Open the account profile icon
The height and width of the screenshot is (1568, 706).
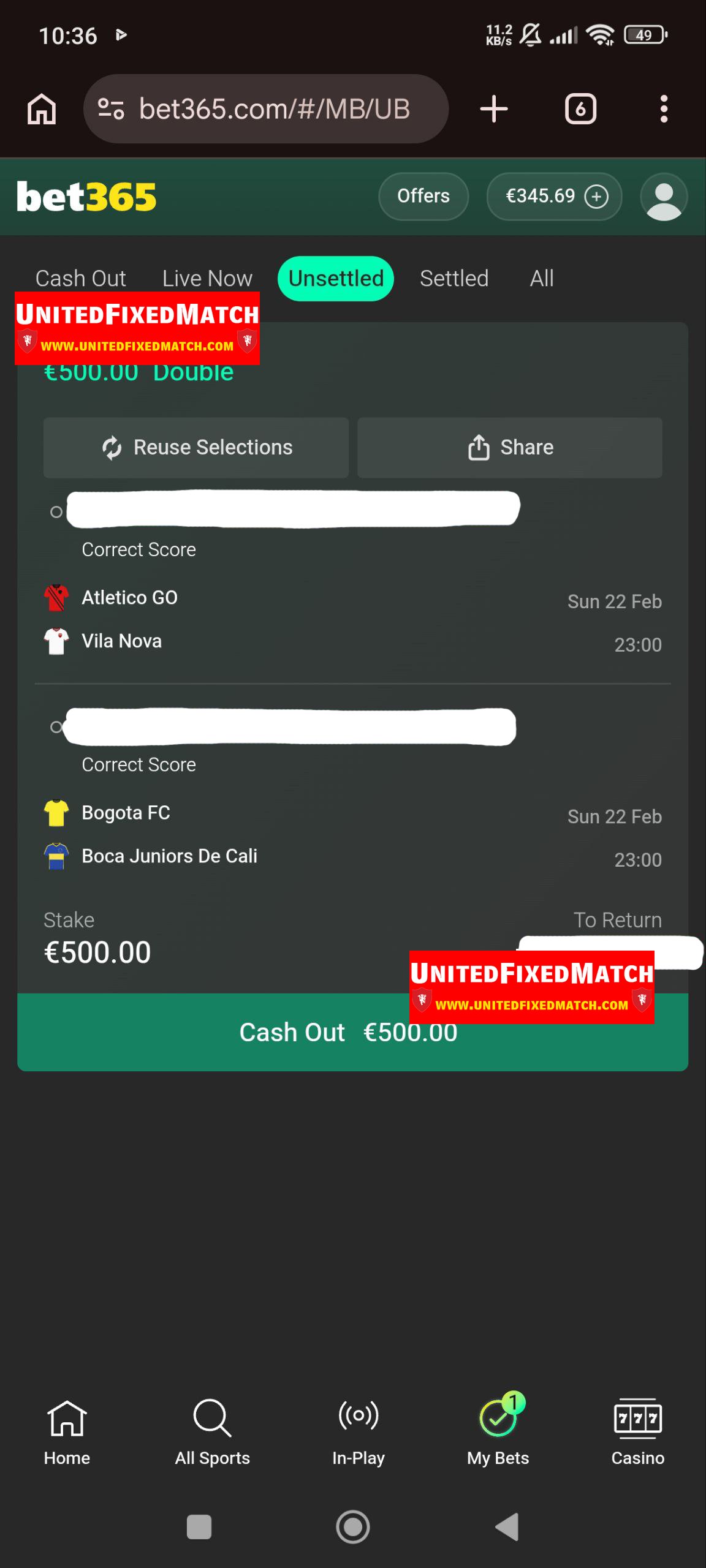663,197
